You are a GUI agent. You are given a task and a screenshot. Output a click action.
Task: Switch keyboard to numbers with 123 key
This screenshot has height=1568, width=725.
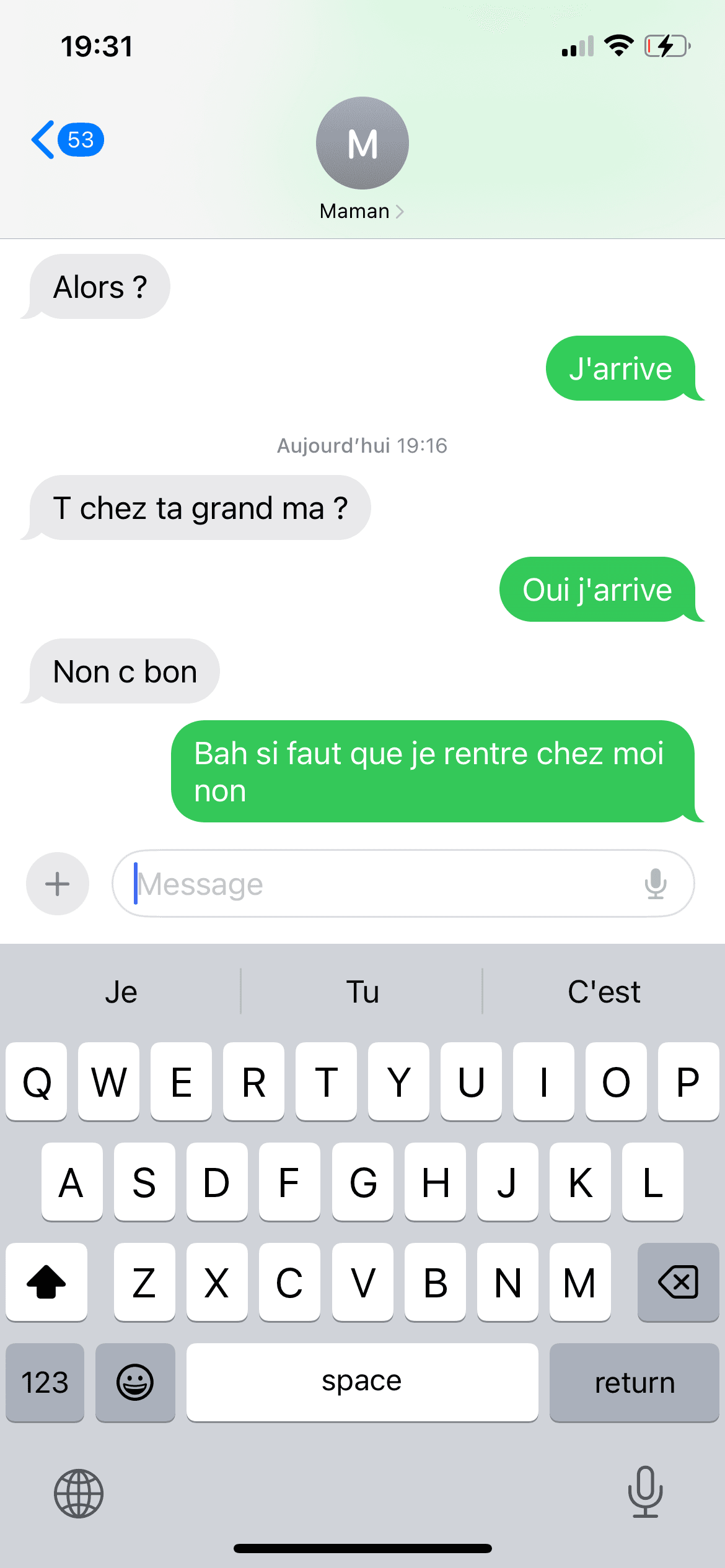(45, 1382)
